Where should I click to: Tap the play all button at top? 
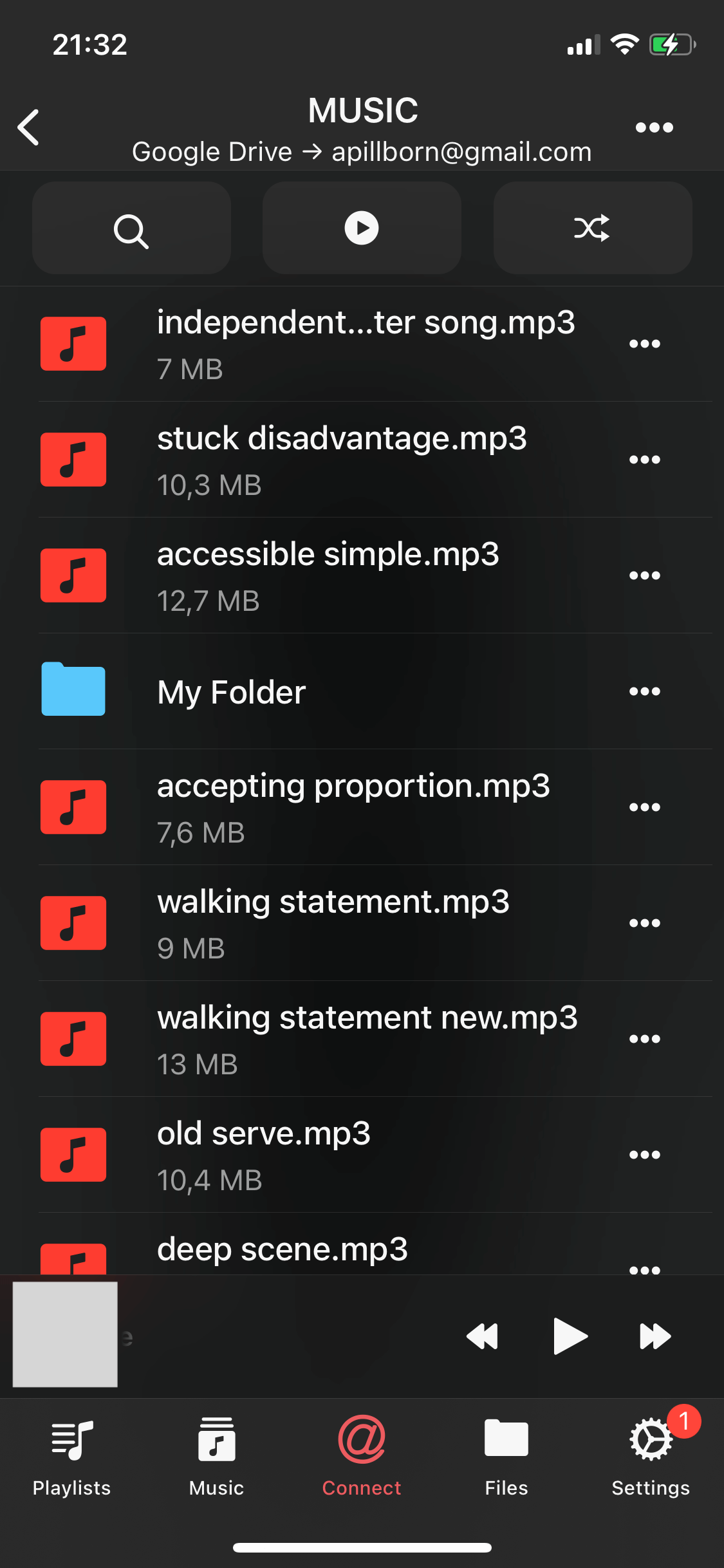pos(361,228)
